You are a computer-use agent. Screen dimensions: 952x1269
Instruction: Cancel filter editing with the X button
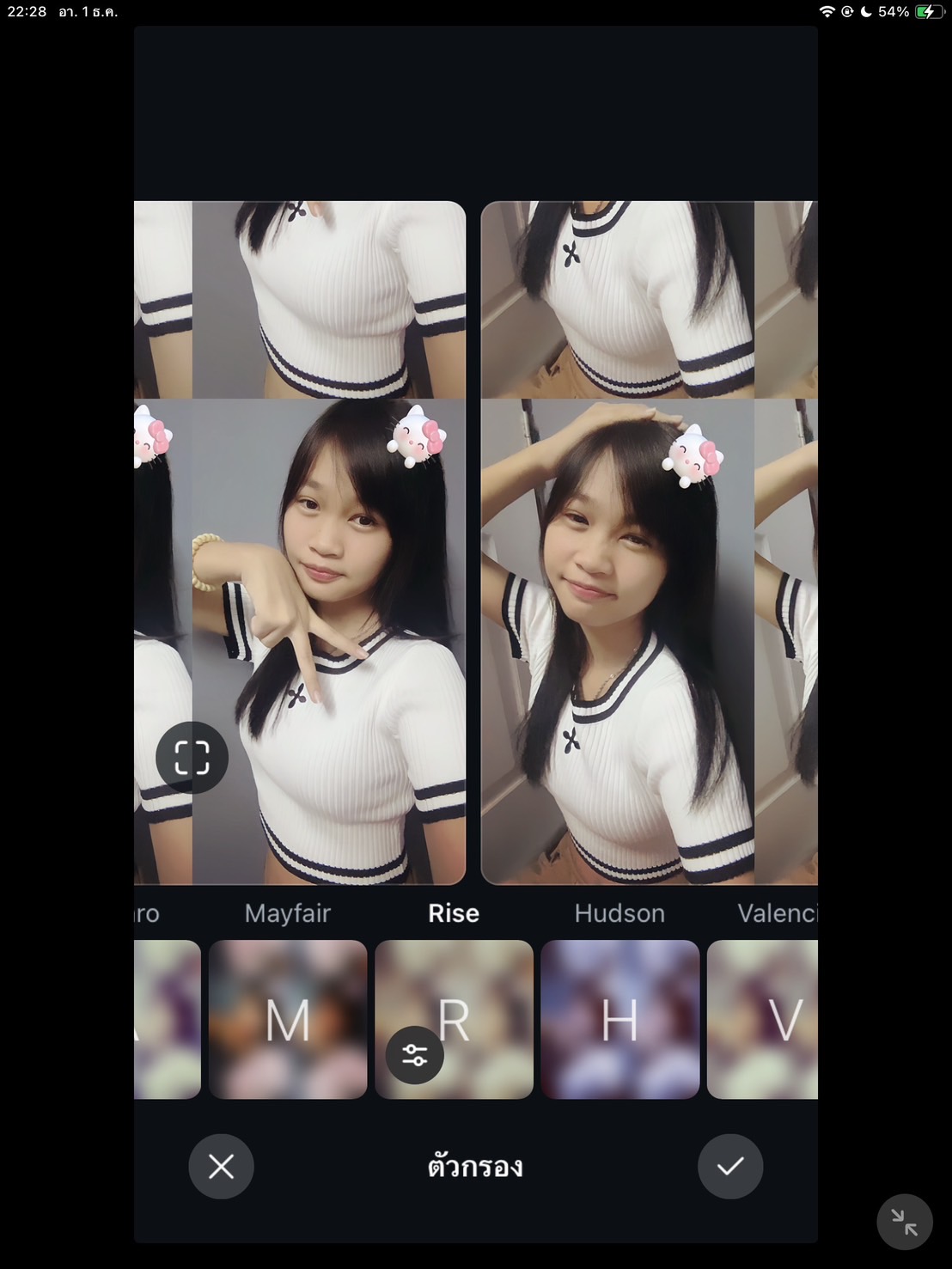[222, 1166]
